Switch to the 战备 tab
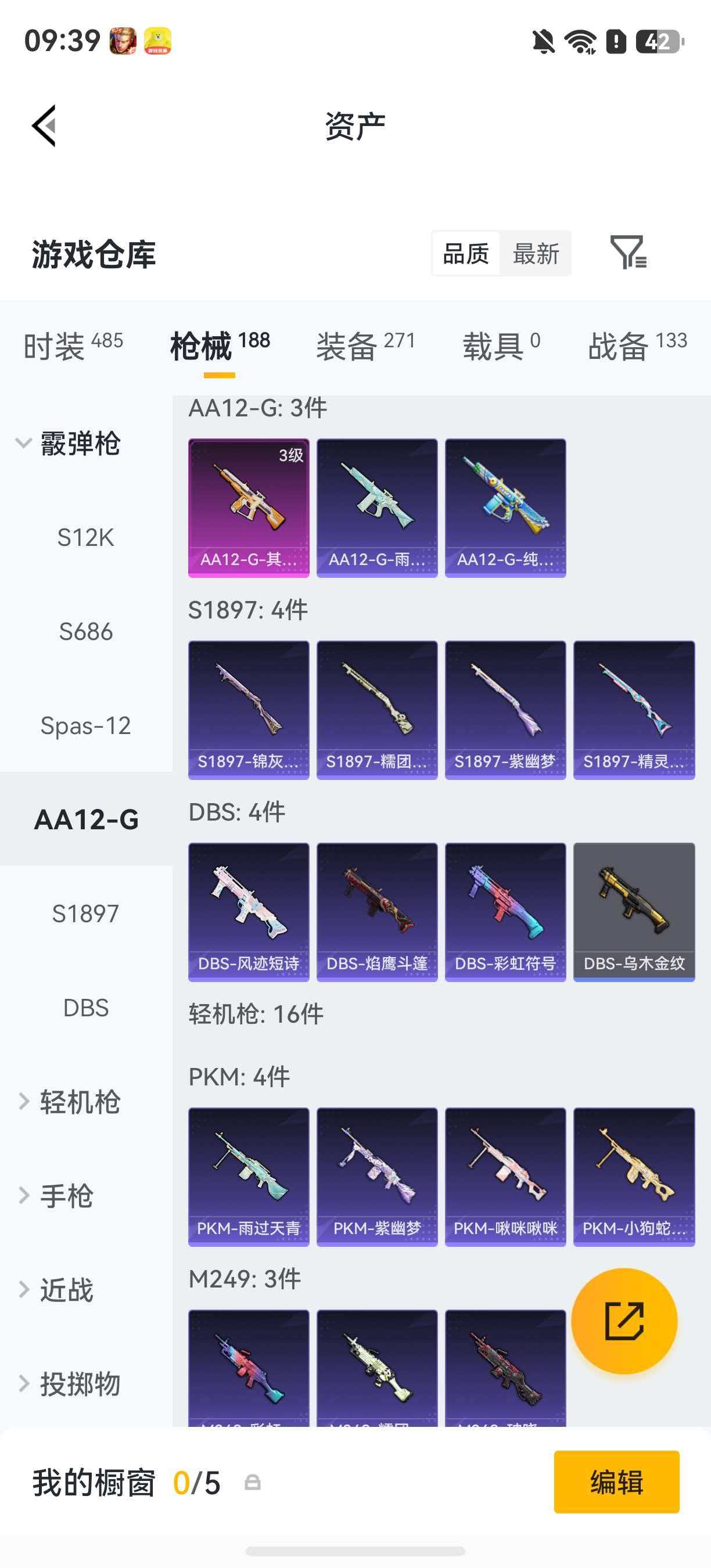The width and height of the screenshot is (711, 1568). click(x=637, y=346)
